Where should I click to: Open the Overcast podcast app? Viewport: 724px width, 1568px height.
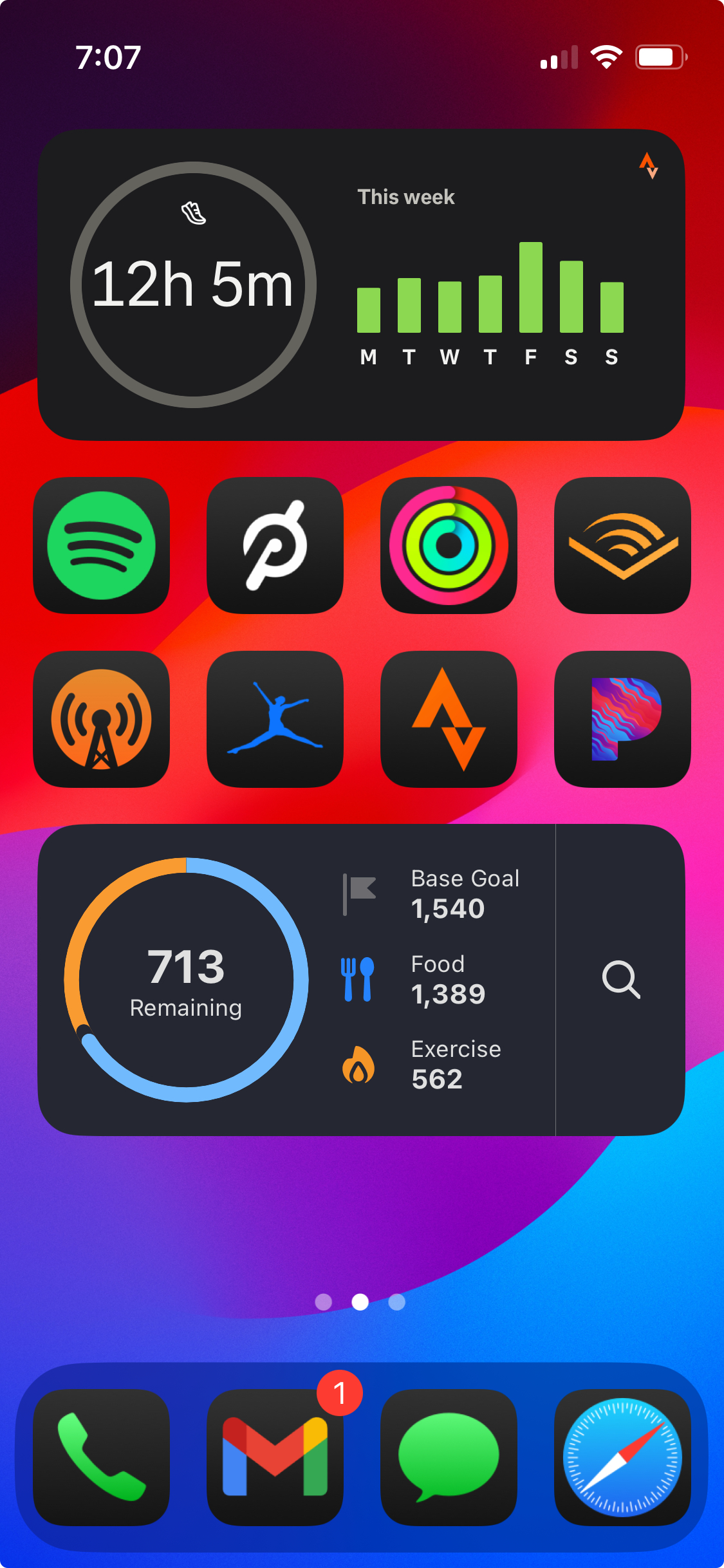(x=101, y=719)
